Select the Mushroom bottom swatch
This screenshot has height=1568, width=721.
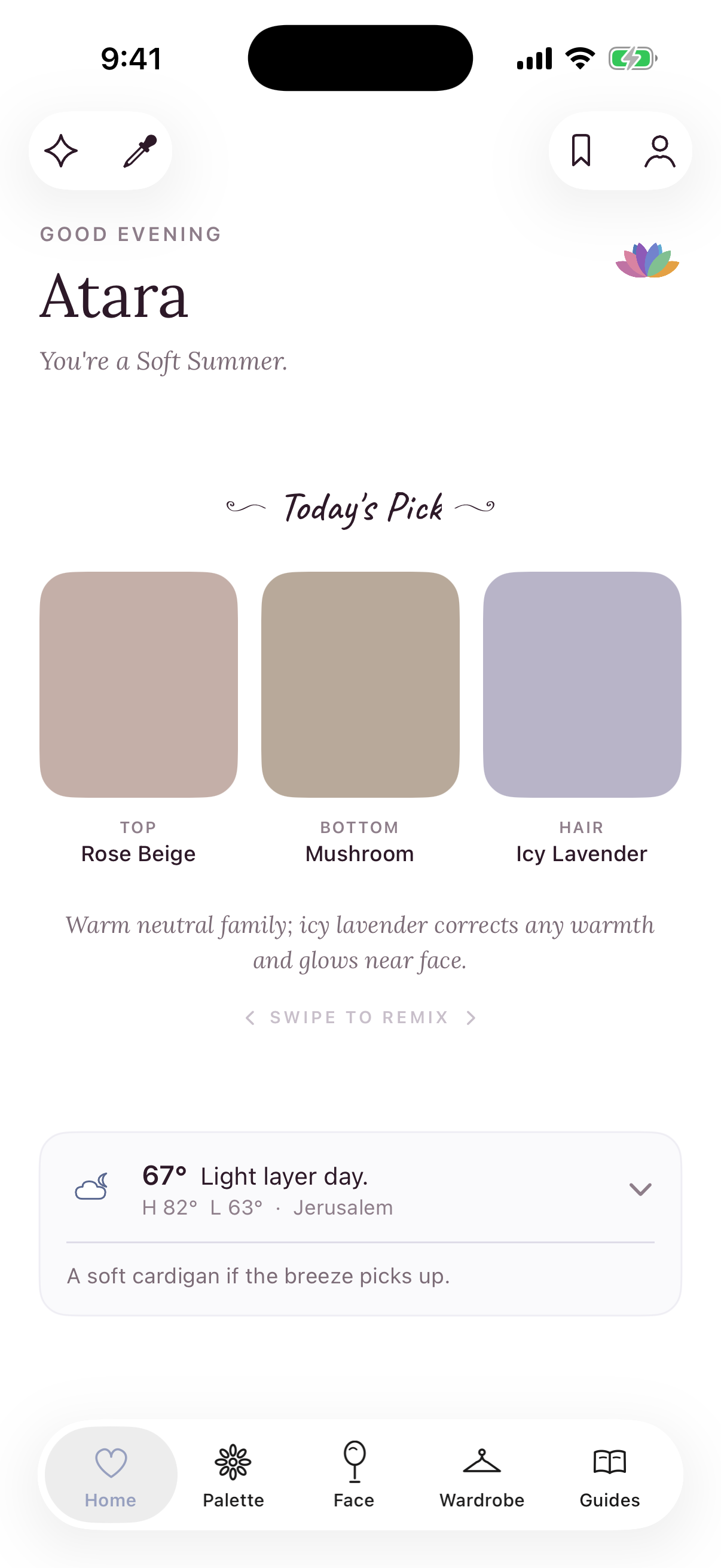(360, 684)
